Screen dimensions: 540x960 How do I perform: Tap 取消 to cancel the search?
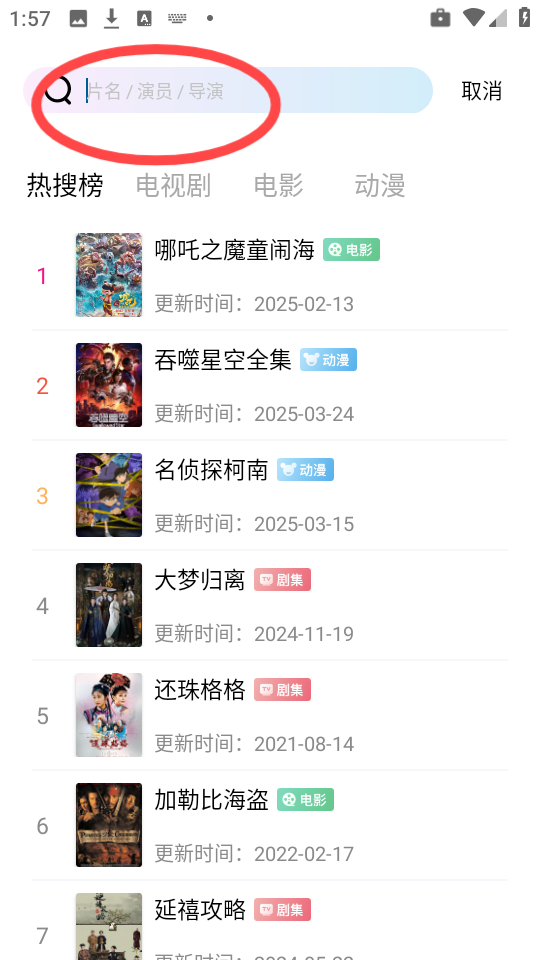(481, 91)
